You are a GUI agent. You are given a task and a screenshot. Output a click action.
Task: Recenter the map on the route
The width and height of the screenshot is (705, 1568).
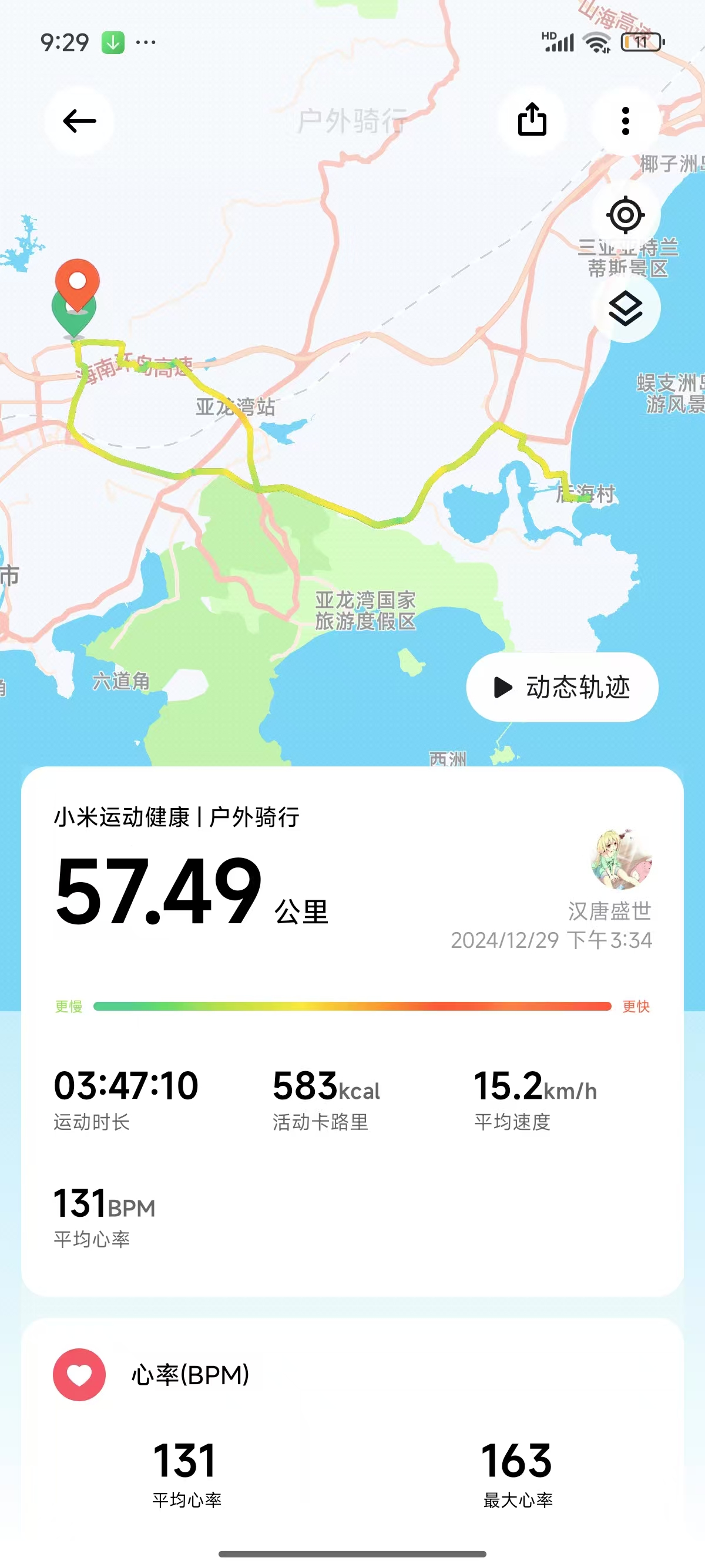pyautogui.click(x=625, y=215)
